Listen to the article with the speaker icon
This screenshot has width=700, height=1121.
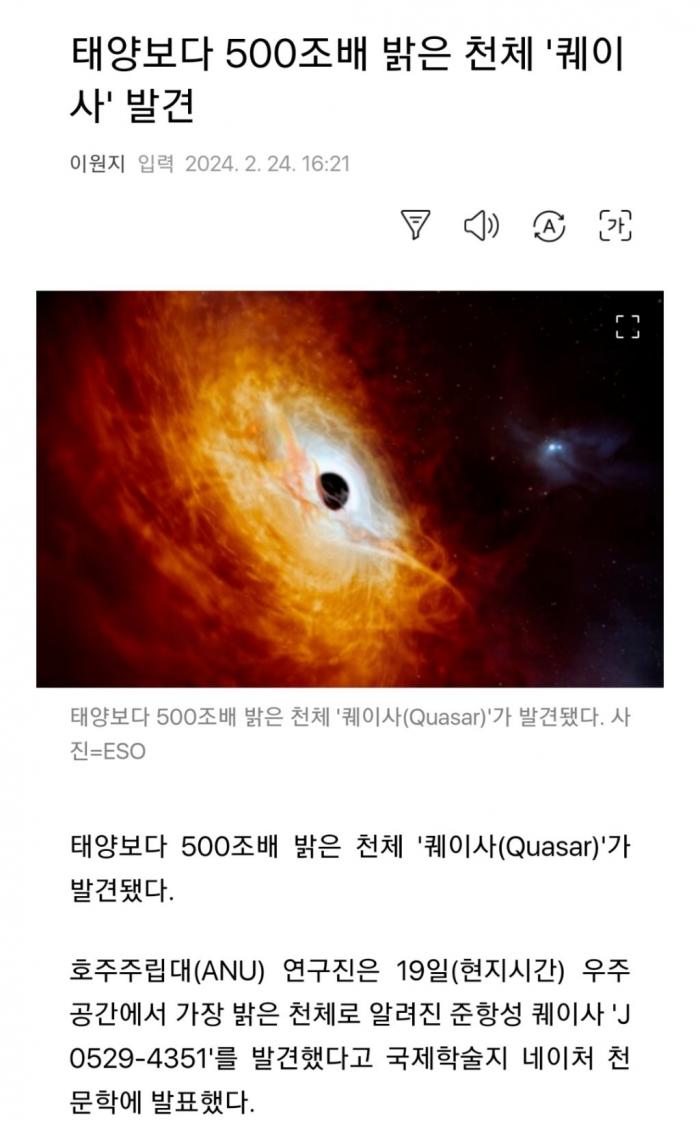(x=481, y=225)
